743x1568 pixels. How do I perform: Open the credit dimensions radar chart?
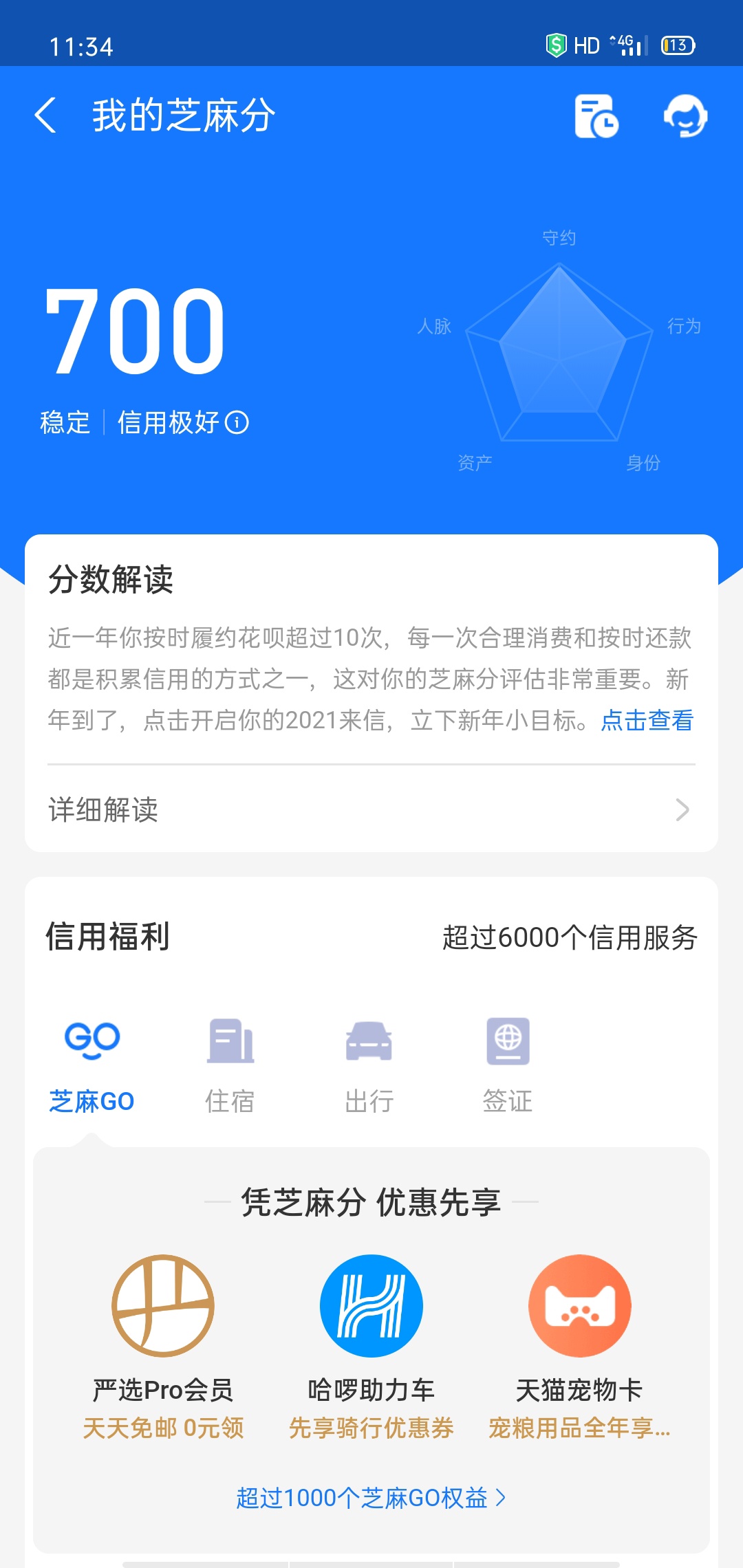point(559,351)
